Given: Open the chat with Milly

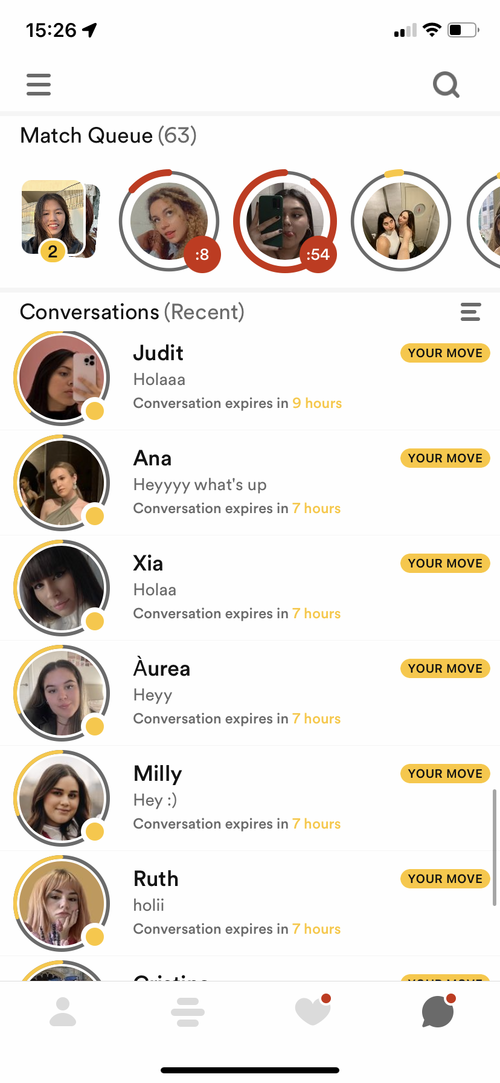Looking at the screenshot, I should point(250,798).
